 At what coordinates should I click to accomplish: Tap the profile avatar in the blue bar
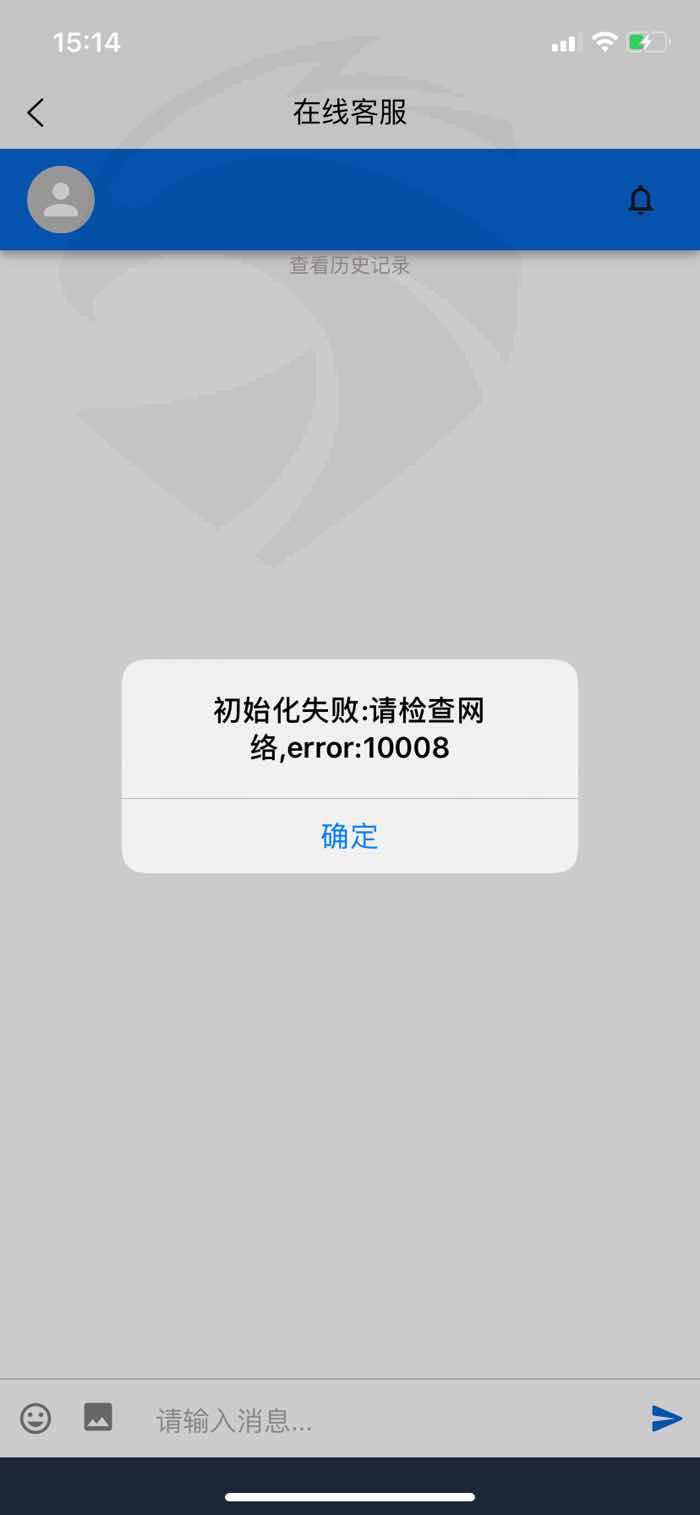(61, 200)
